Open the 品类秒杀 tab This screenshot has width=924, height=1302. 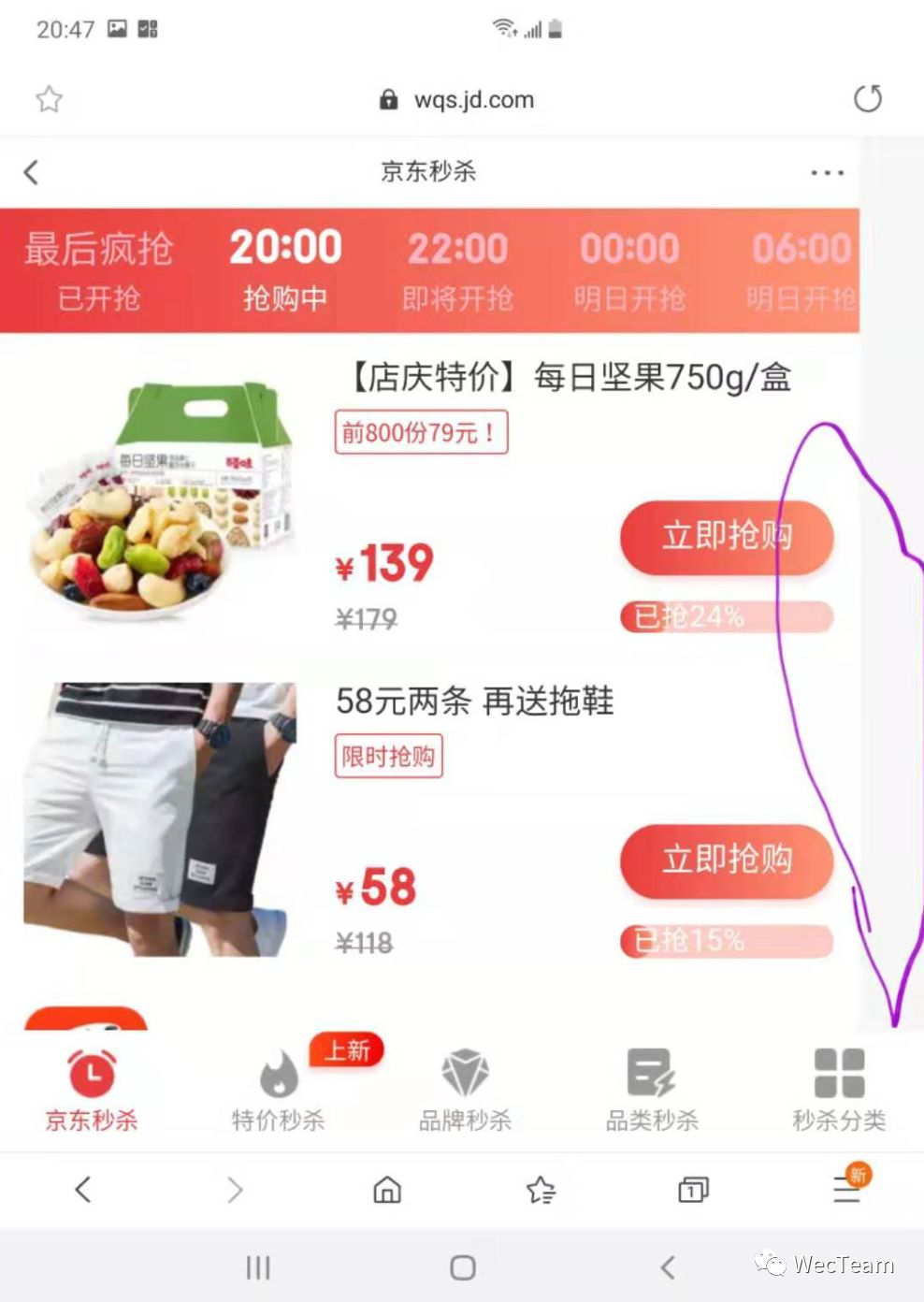pyautogui.click(x=652, y=1091)
